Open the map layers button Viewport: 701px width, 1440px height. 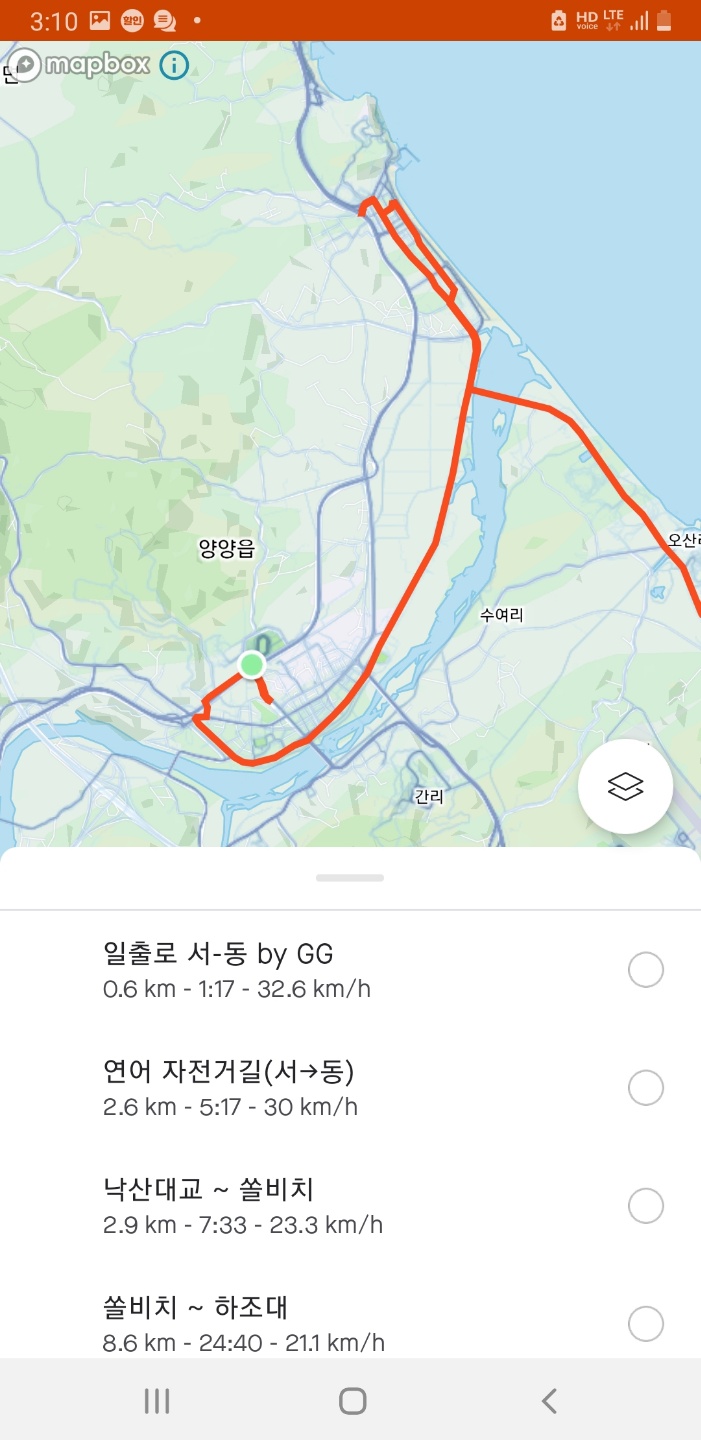pos(625,787)
